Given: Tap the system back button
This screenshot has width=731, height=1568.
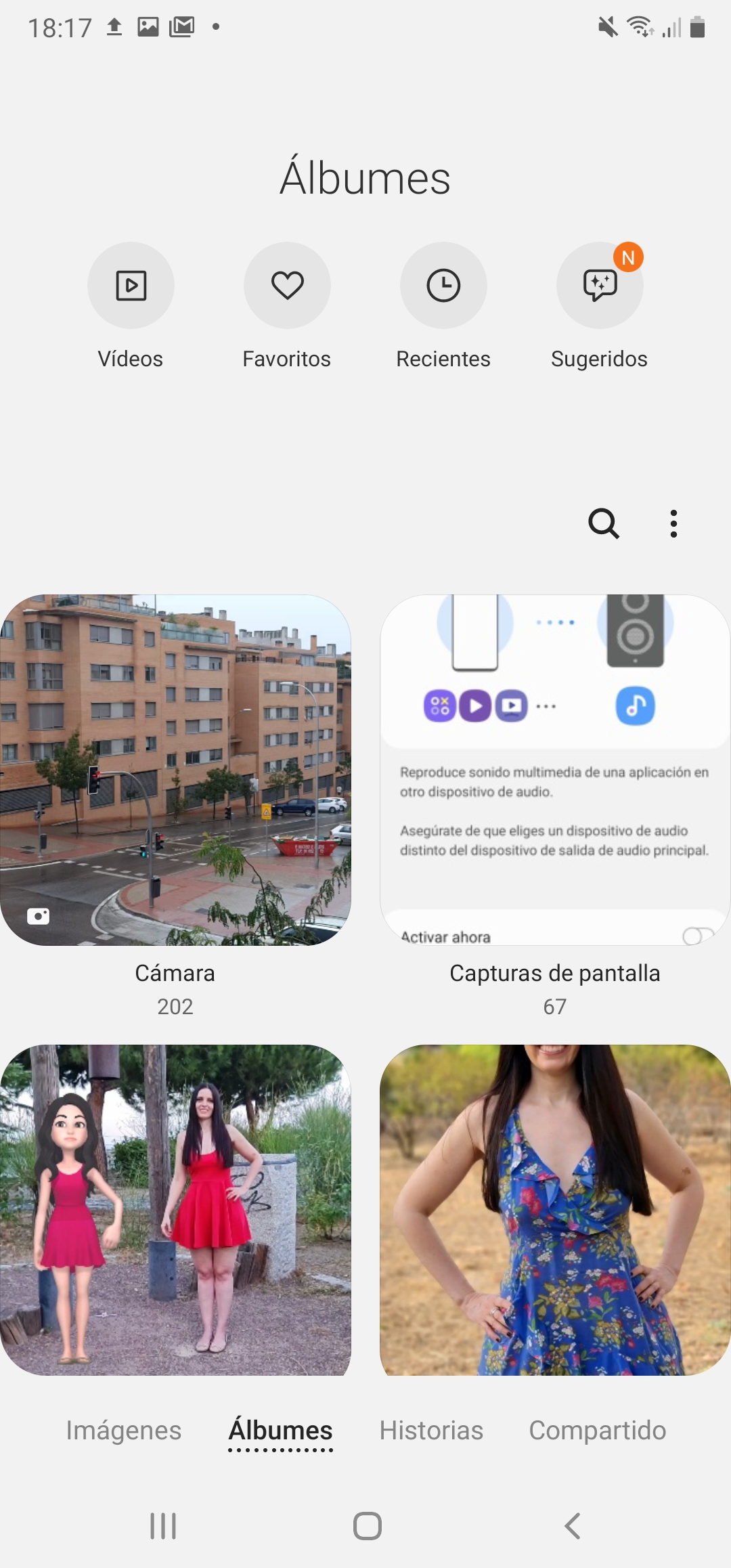Looking at the screenshot, I should [573, 1526].
